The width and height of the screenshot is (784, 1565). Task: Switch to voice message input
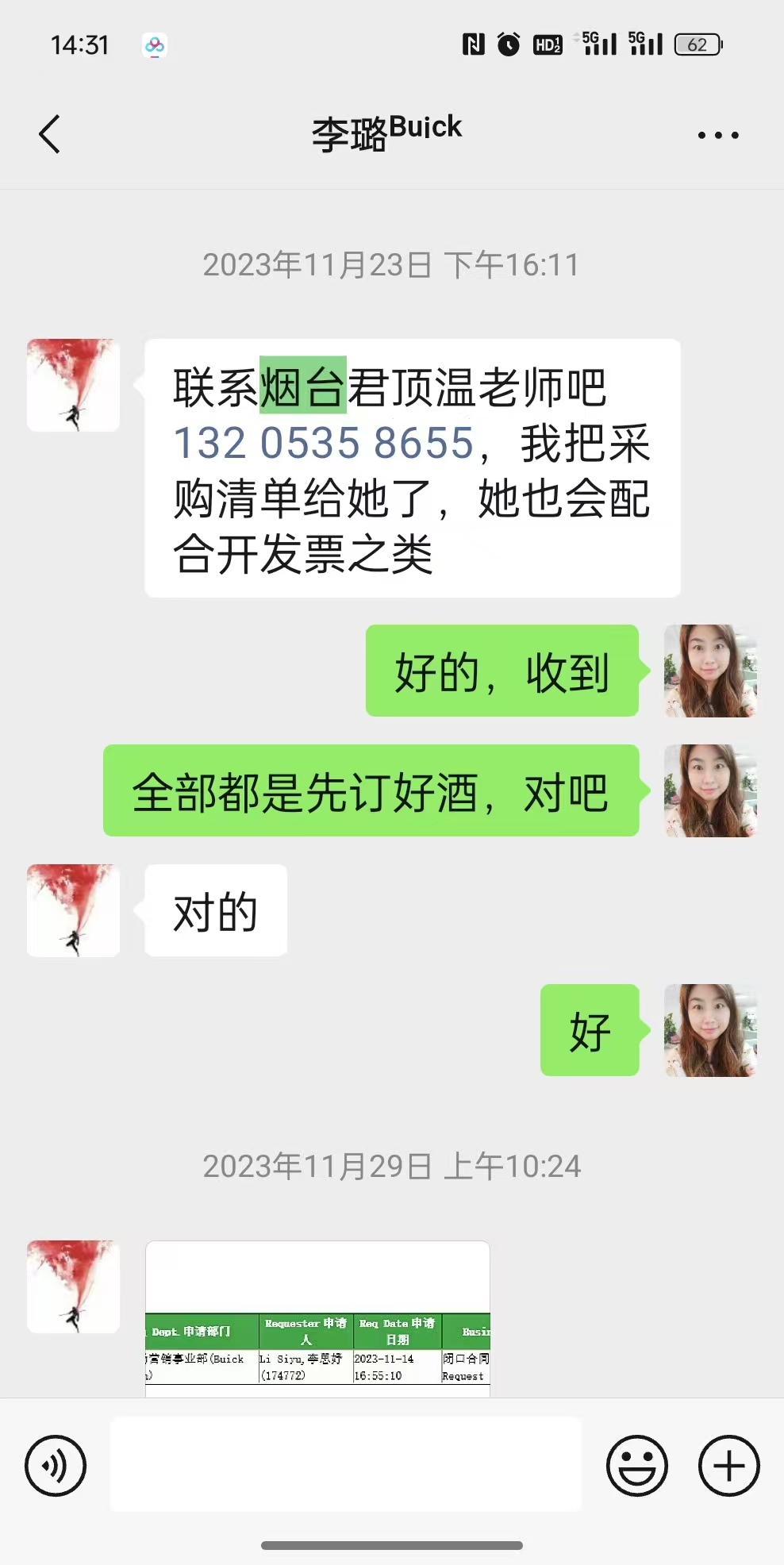pyautogui.click(x=56, y=1465)
